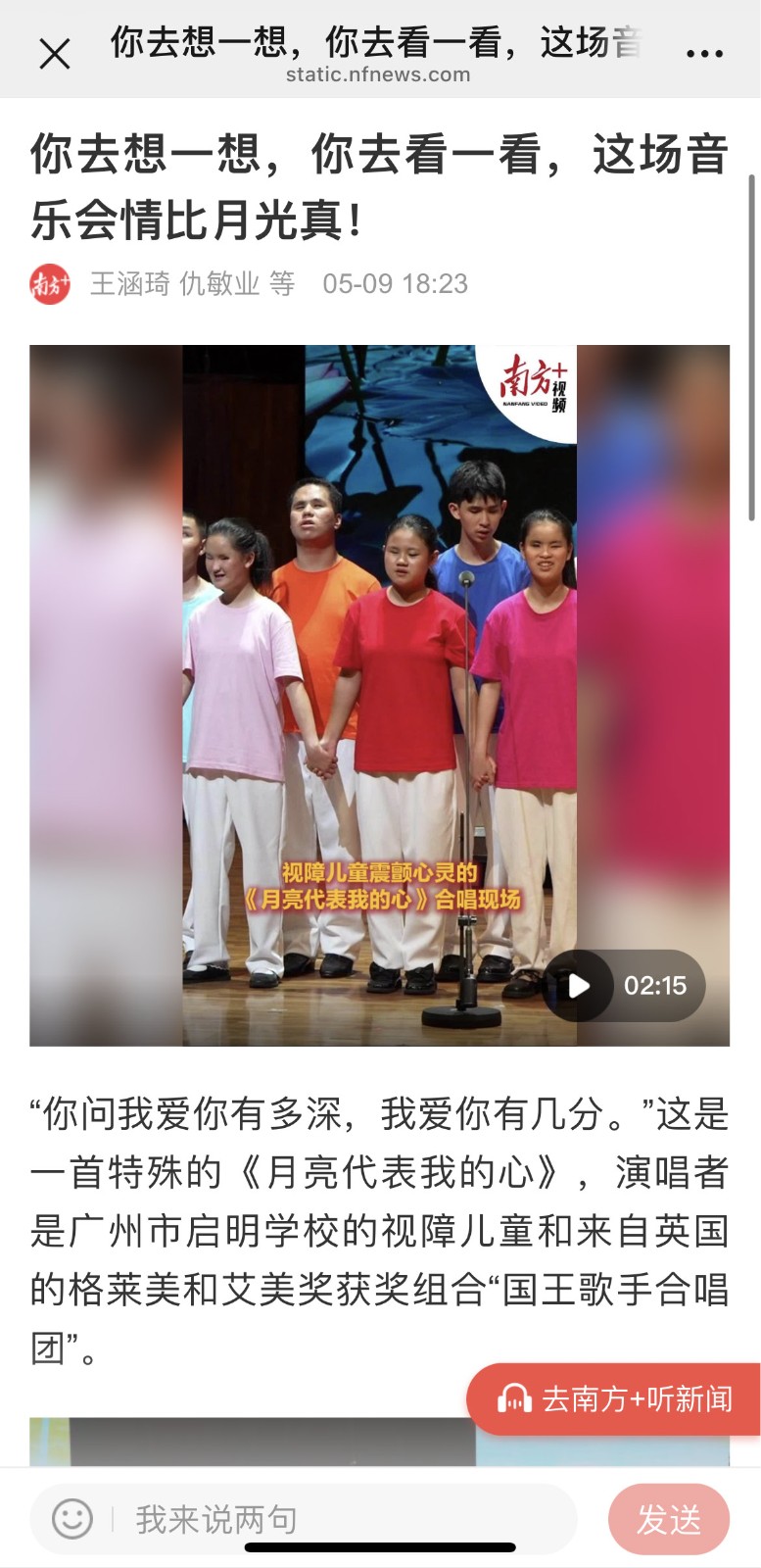Close the article webview

pyautogui.click(x=55, y=54)
